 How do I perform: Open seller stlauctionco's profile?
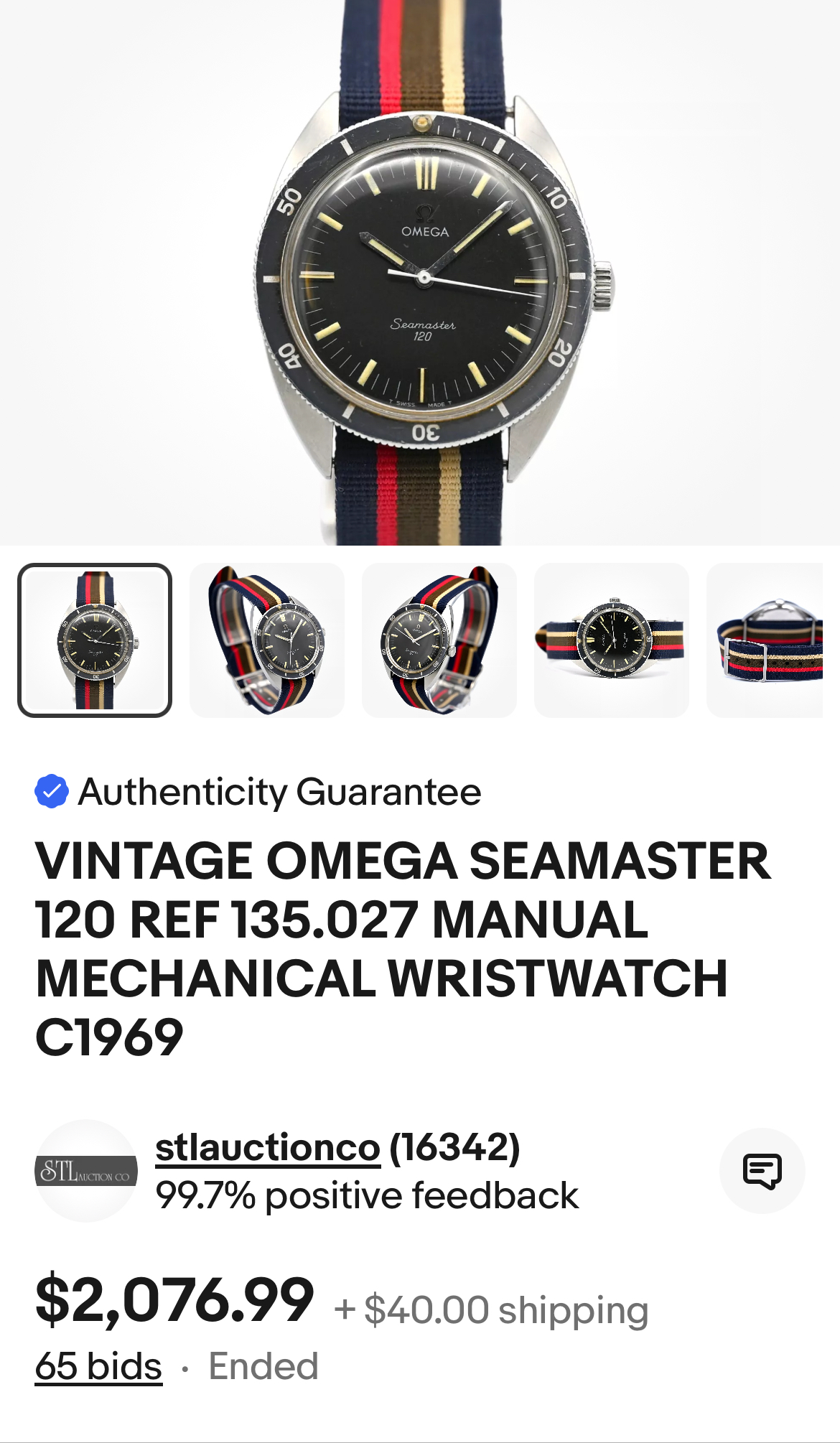pyautogui.click(x=267, y=1147)
